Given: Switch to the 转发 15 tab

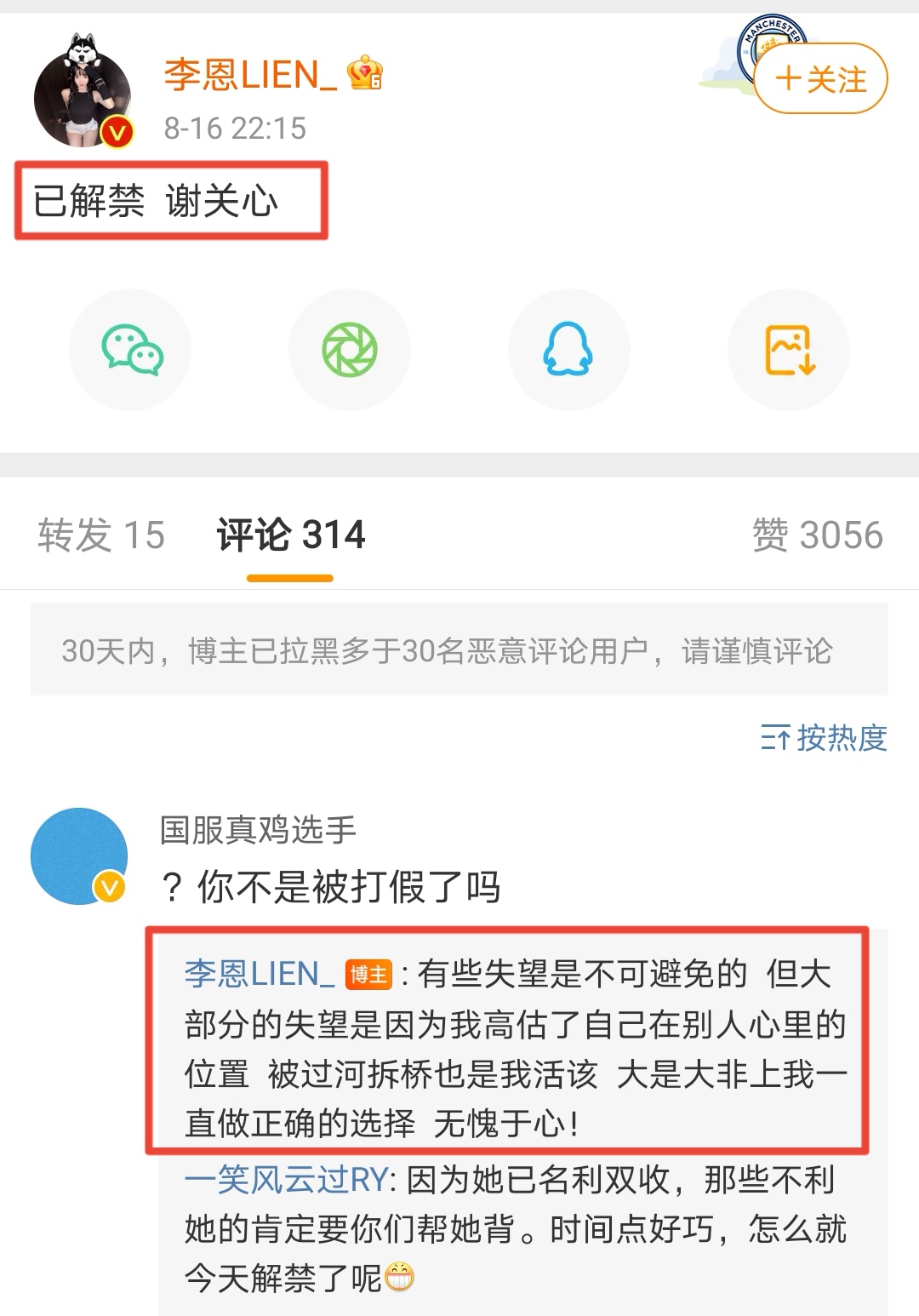Looking at the screenshot, I should coord(101,535).
